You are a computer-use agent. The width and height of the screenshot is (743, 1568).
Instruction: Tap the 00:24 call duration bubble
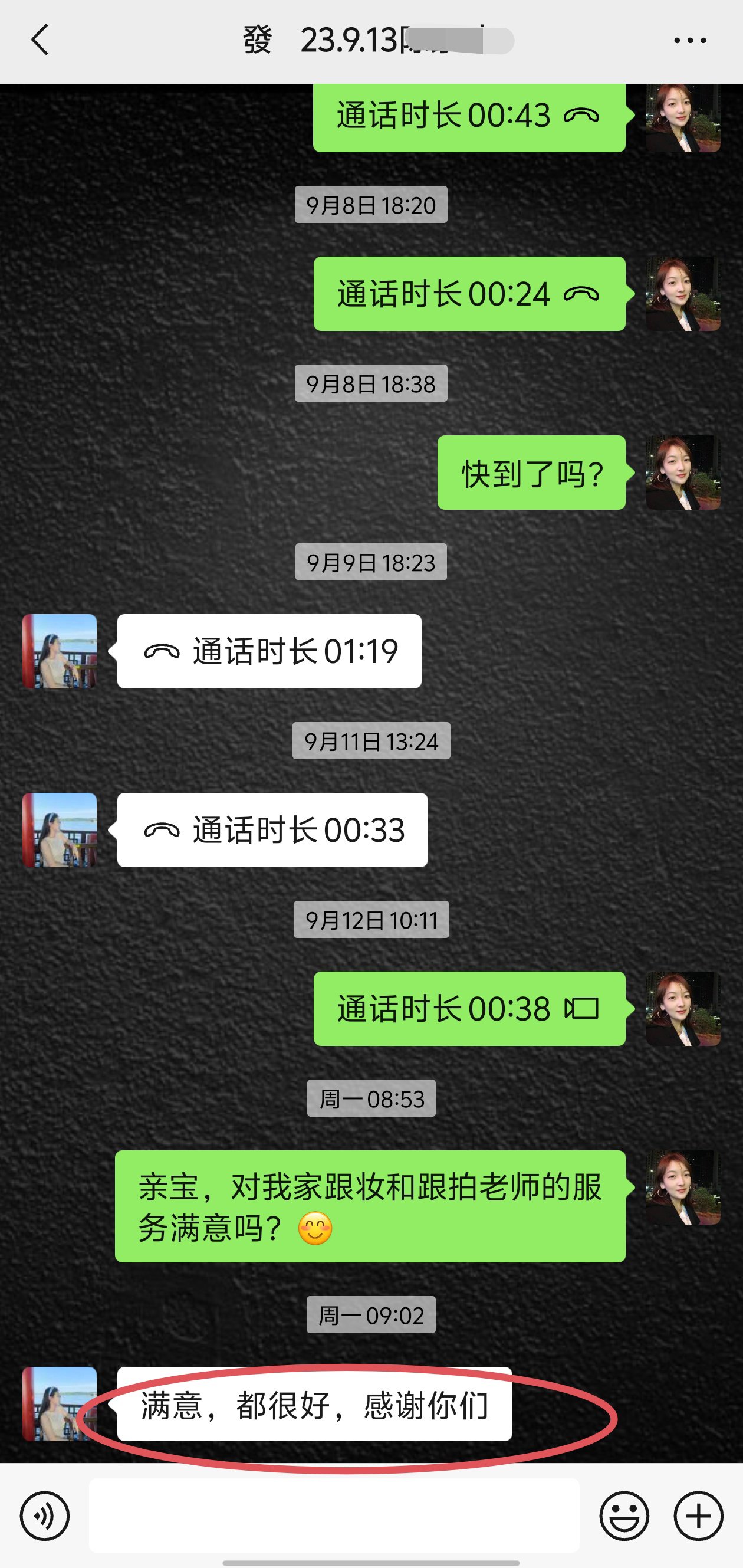[469, 294]
